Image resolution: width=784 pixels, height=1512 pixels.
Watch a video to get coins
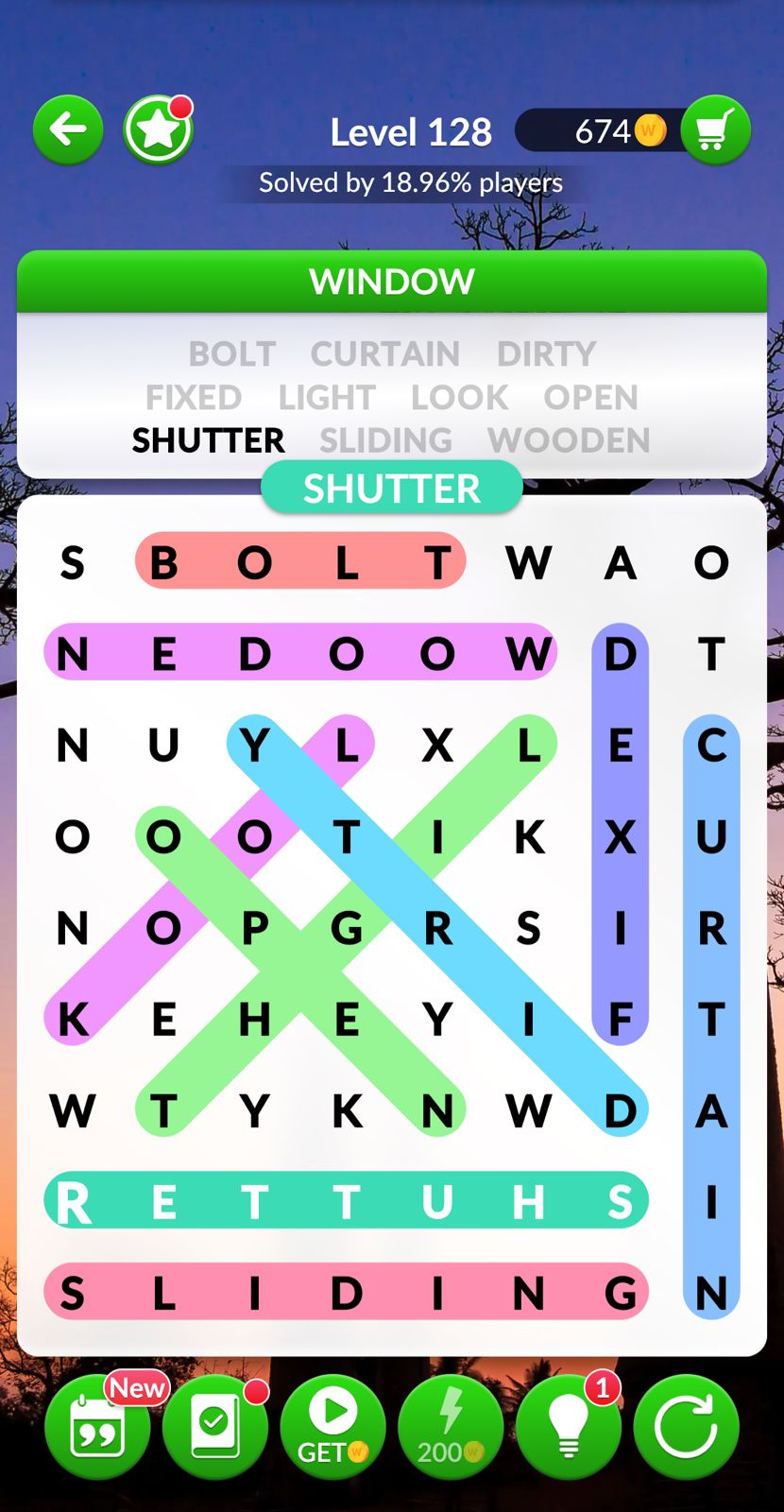coord(332,1427)
